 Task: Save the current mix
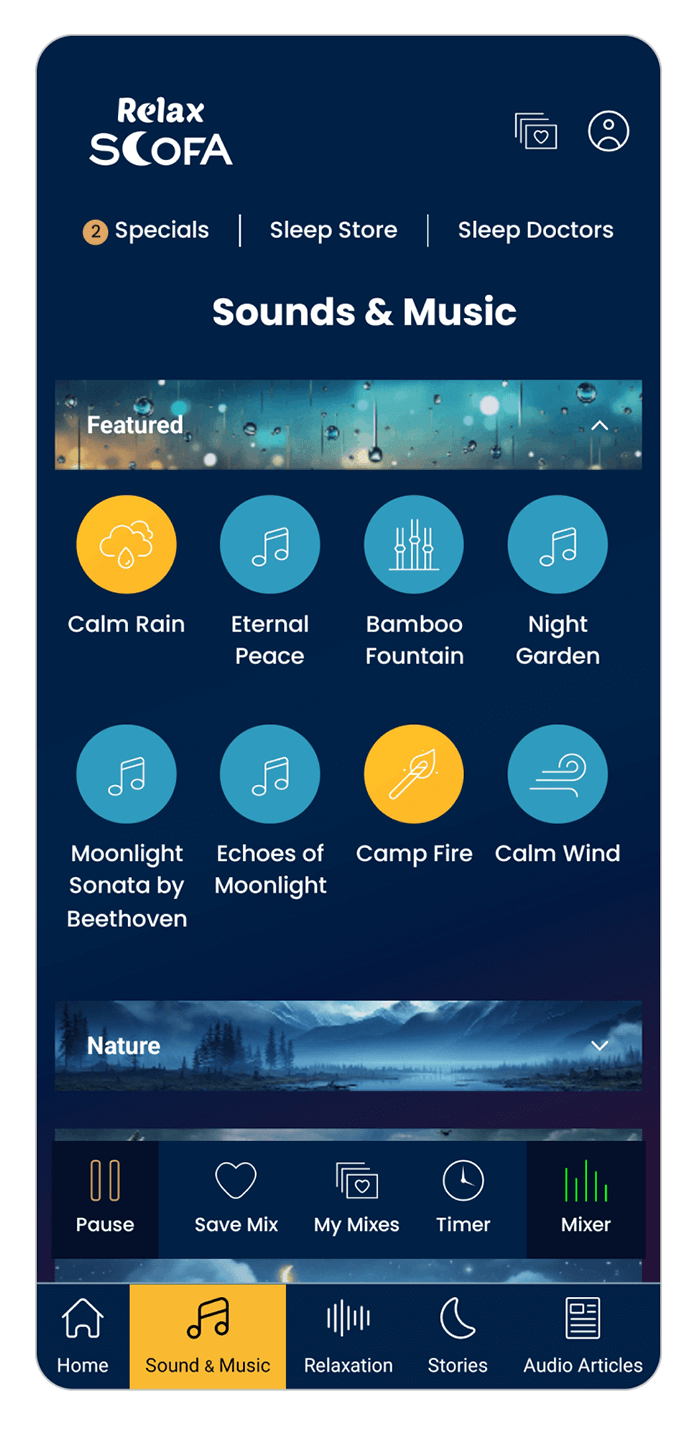coord(236,1197)
